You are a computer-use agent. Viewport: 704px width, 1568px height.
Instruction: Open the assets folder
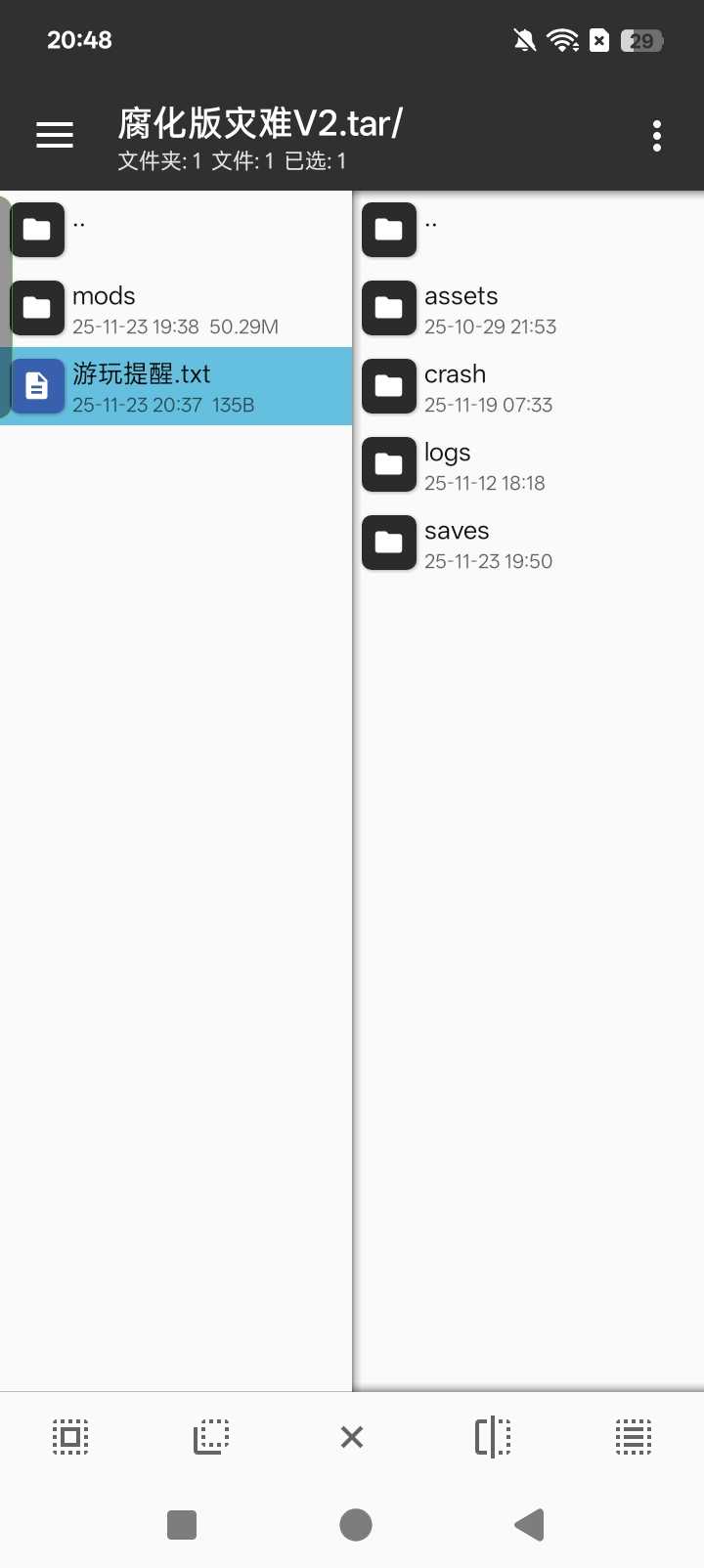(528, 308)
